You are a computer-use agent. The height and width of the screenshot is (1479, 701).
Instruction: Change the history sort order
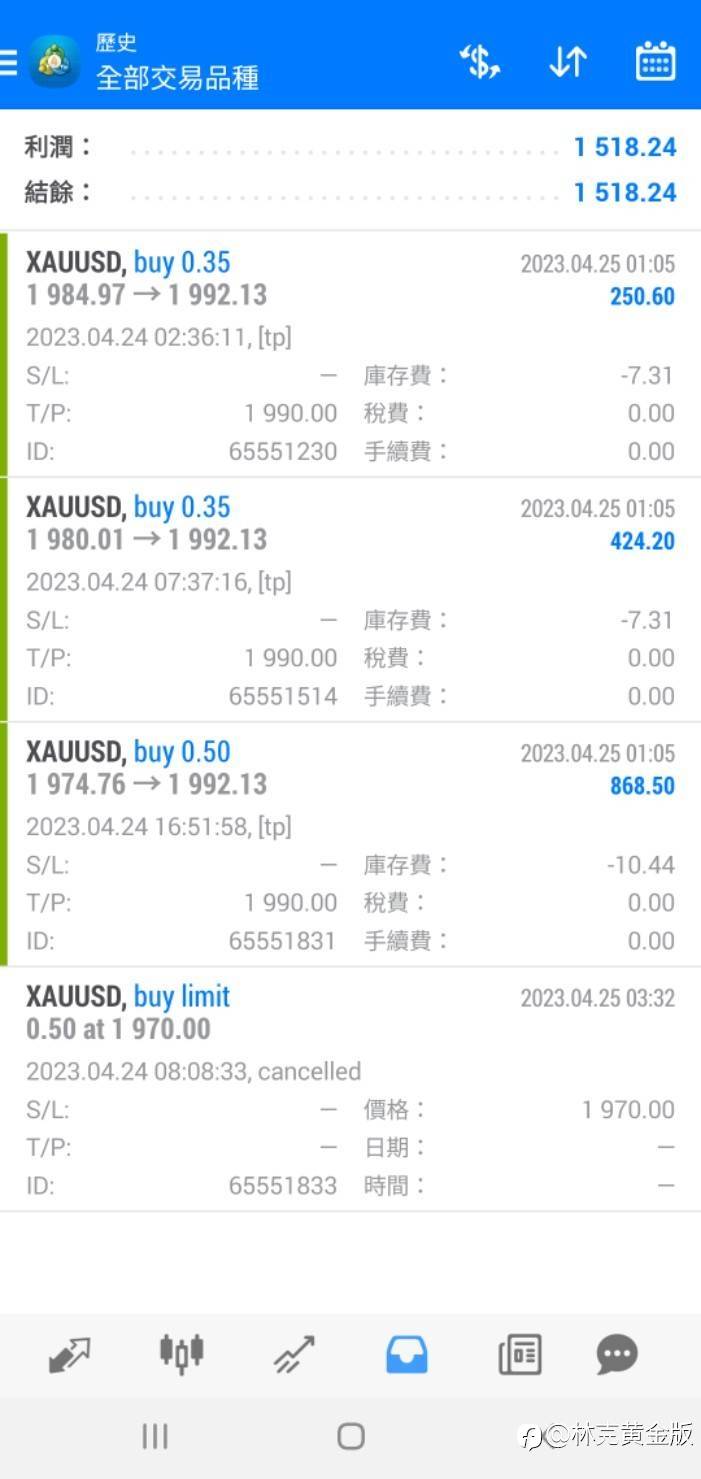(567, 62)
